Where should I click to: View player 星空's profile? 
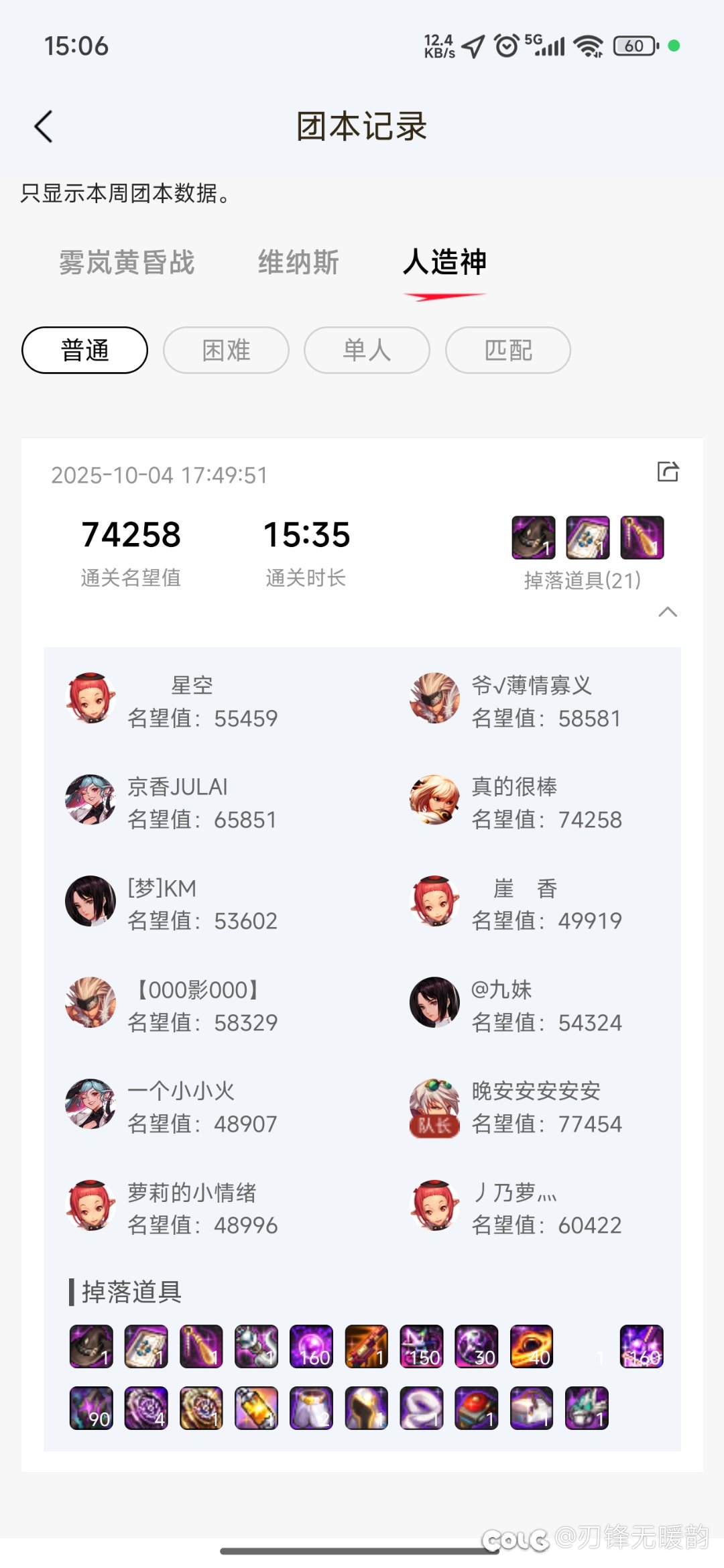(90, 699)
